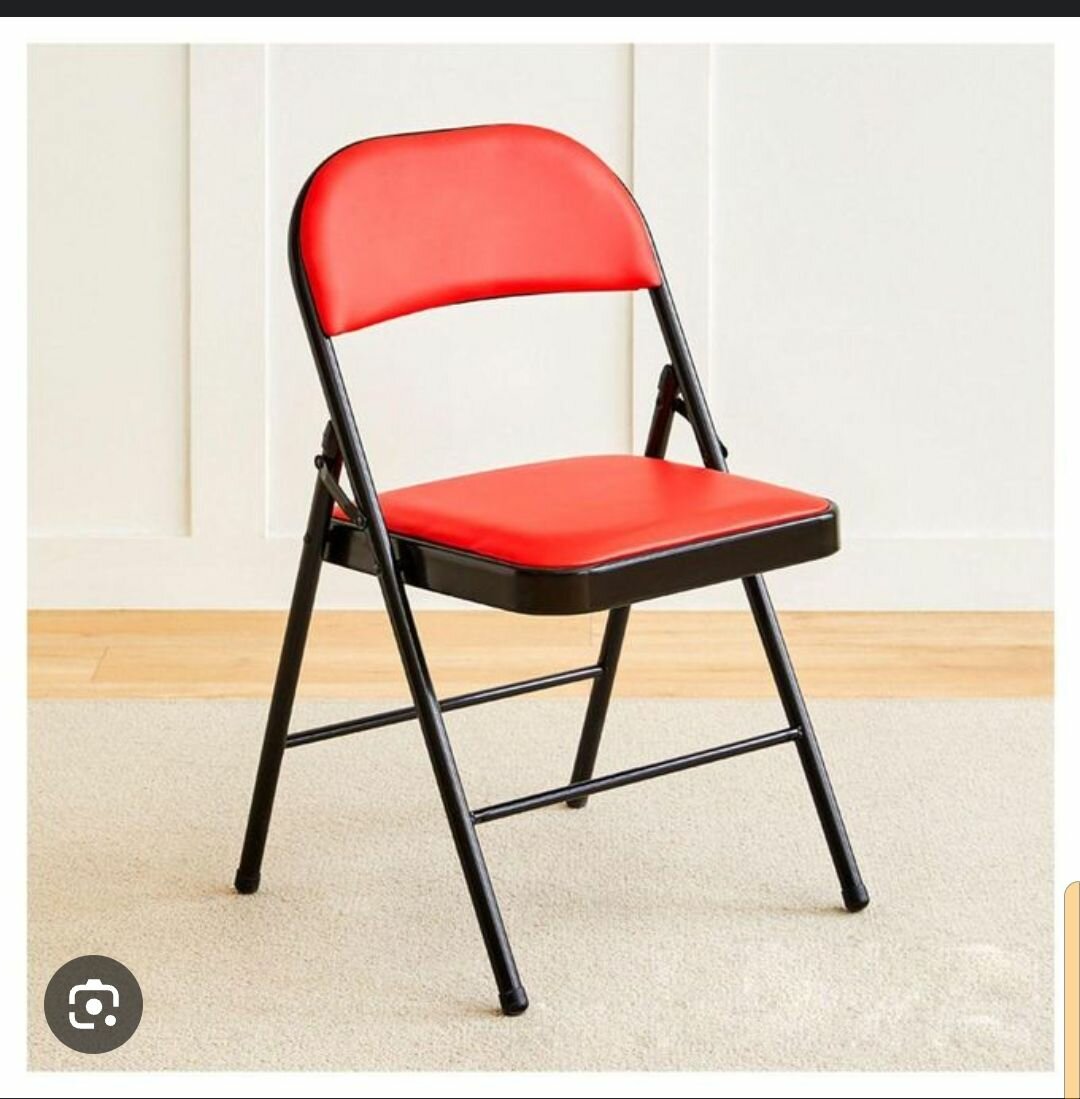Search this chair image with Google Lens

[x=93, y=1004]
